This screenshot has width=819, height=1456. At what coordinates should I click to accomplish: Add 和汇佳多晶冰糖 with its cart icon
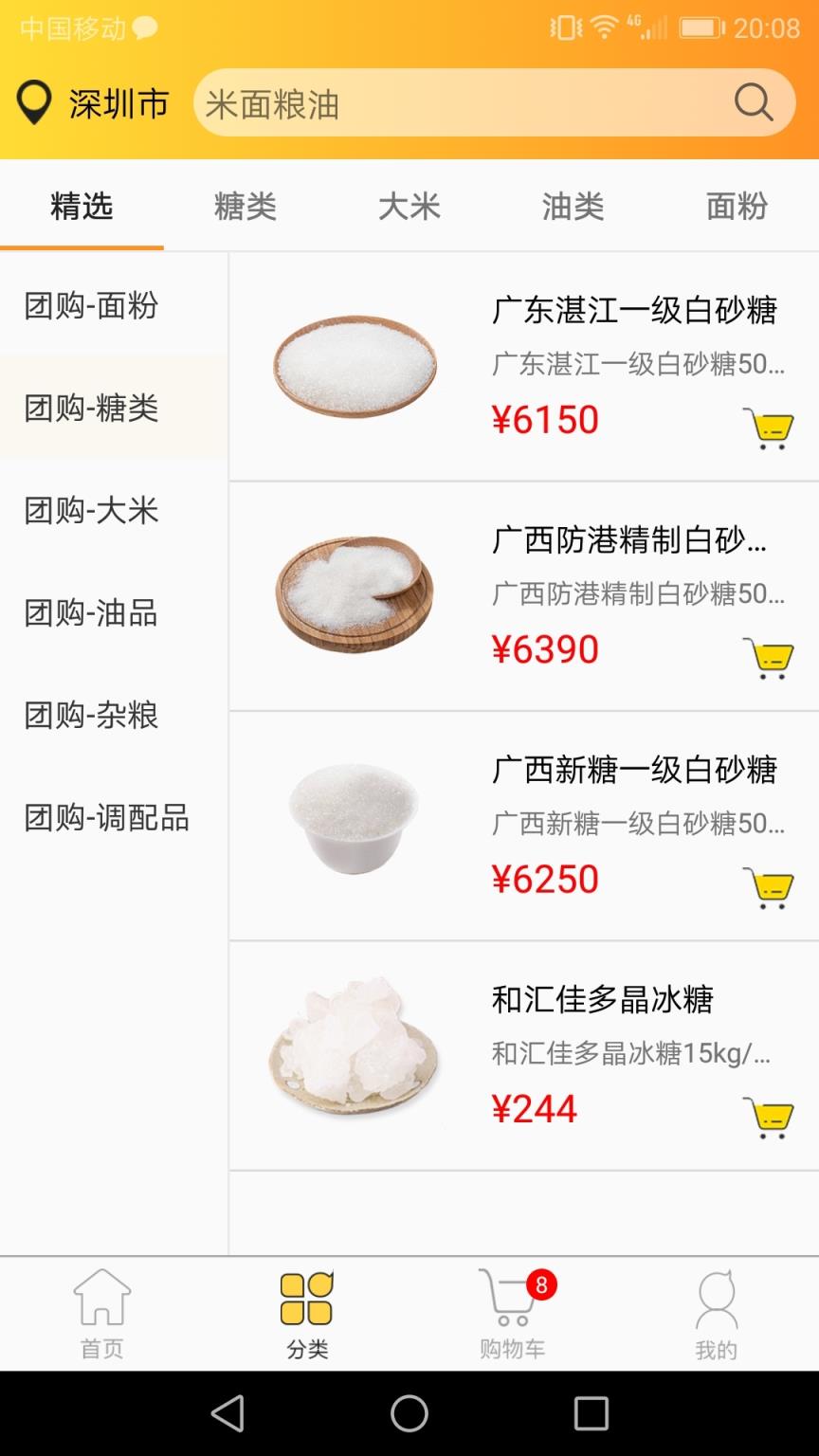770,1118
